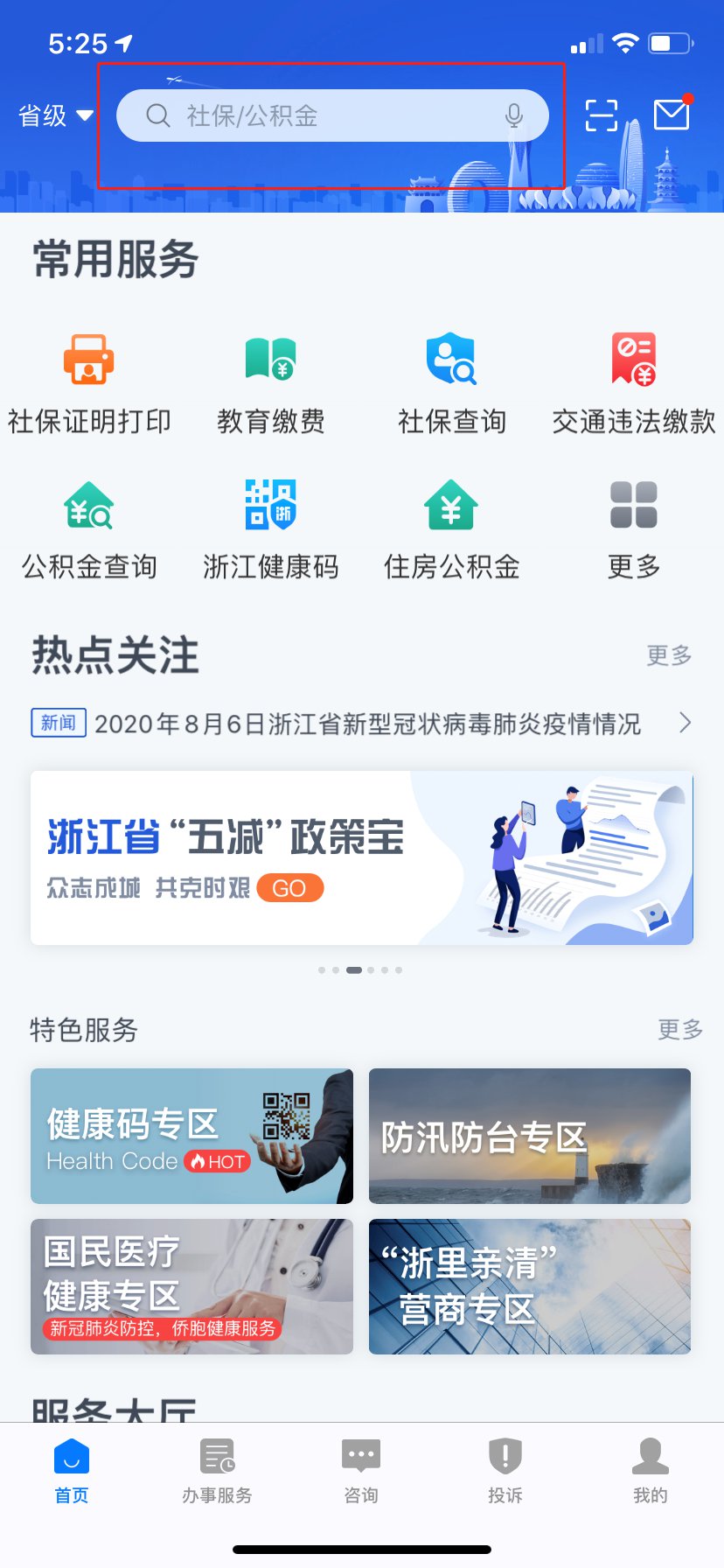
Task: Switch to the 办事服务 tab
Action: pos(217,1470)
